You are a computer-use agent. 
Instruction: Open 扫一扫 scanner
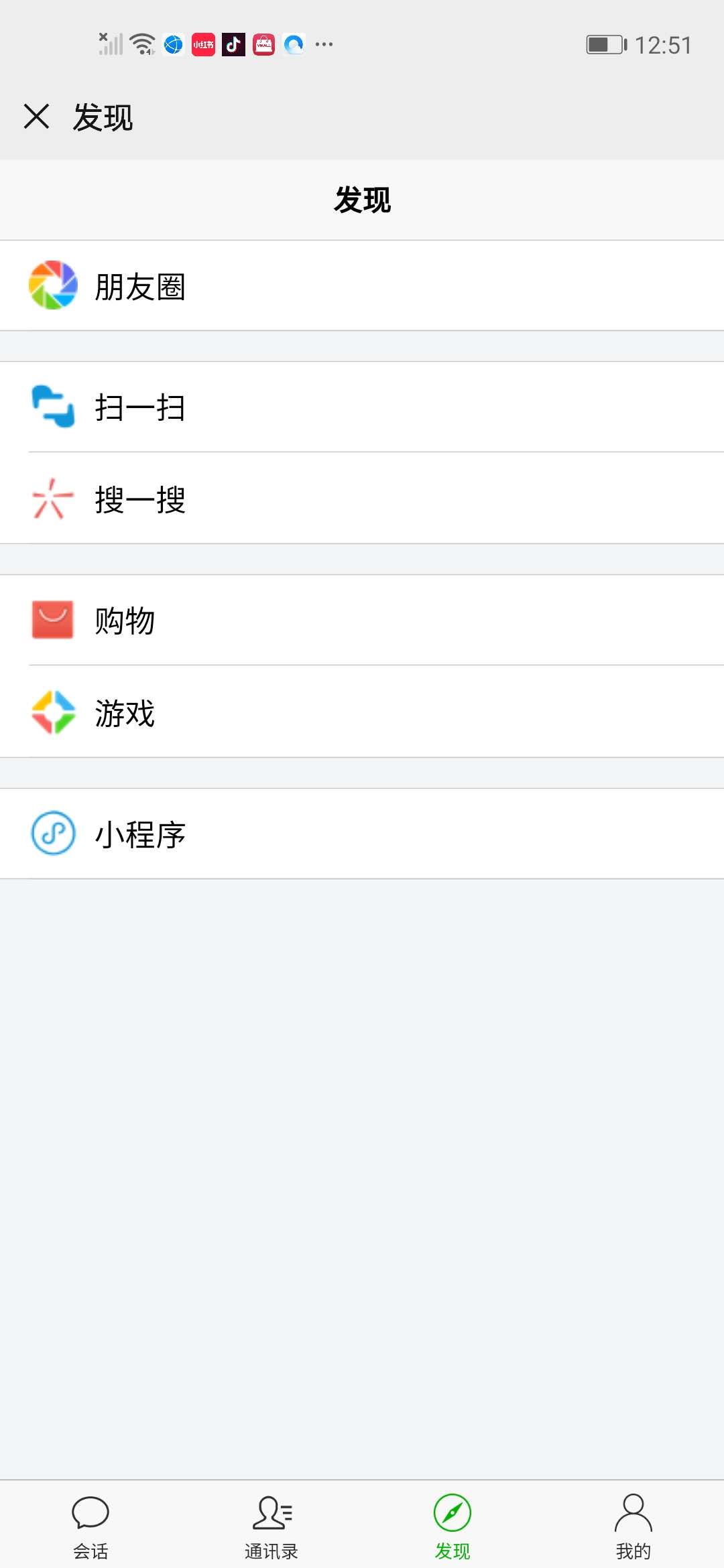362,407
